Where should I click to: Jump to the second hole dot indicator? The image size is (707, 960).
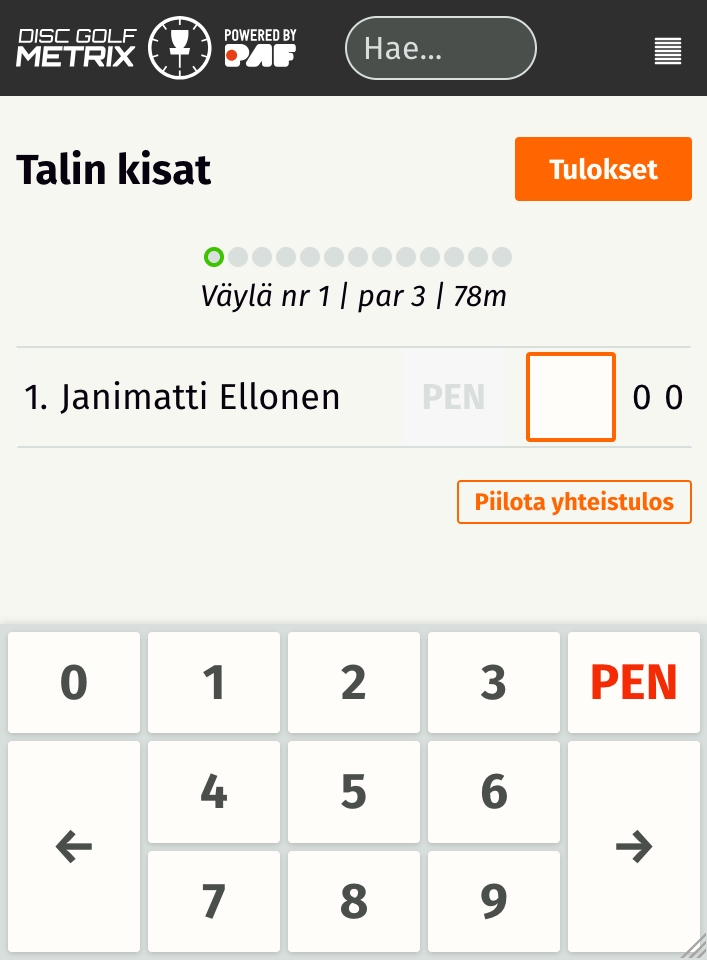coord(238,257)
